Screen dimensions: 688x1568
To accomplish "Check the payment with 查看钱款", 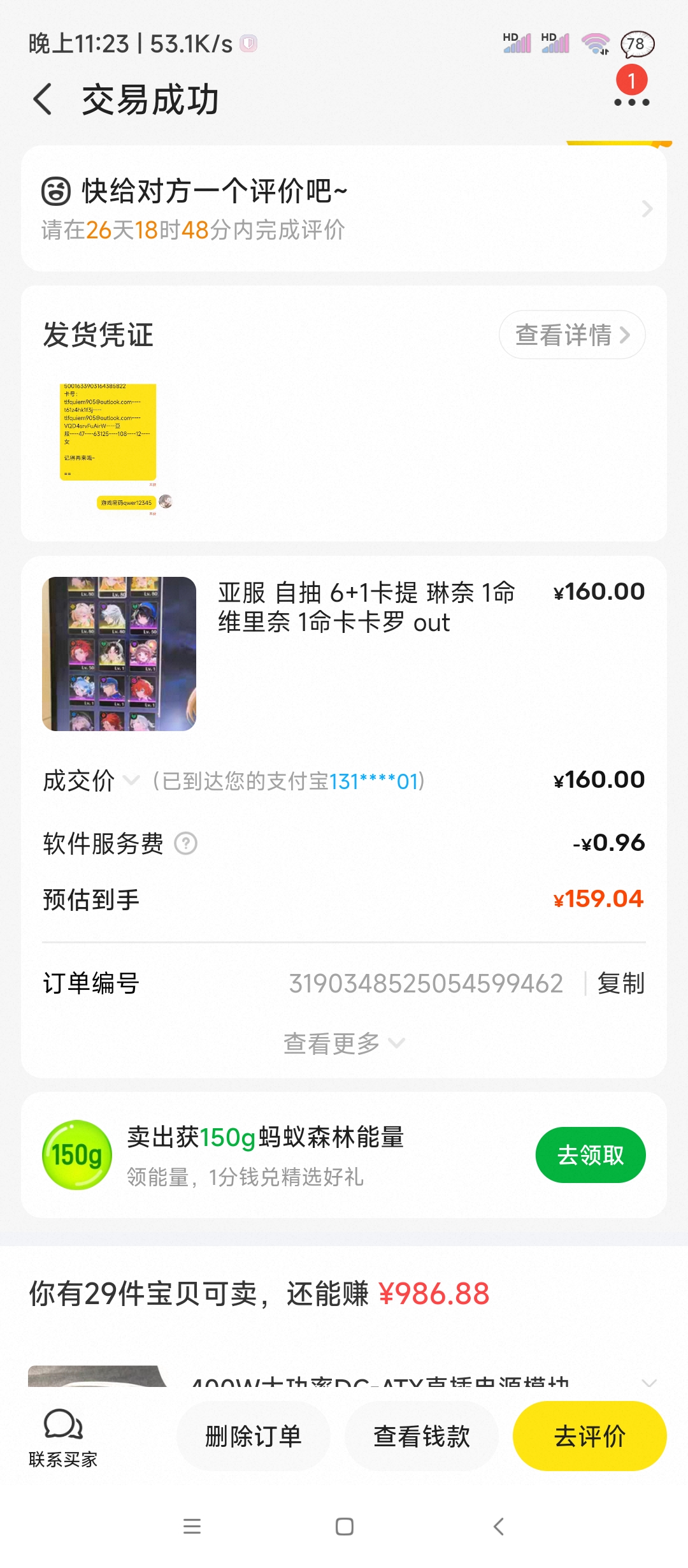I will tap(421, 1436).
